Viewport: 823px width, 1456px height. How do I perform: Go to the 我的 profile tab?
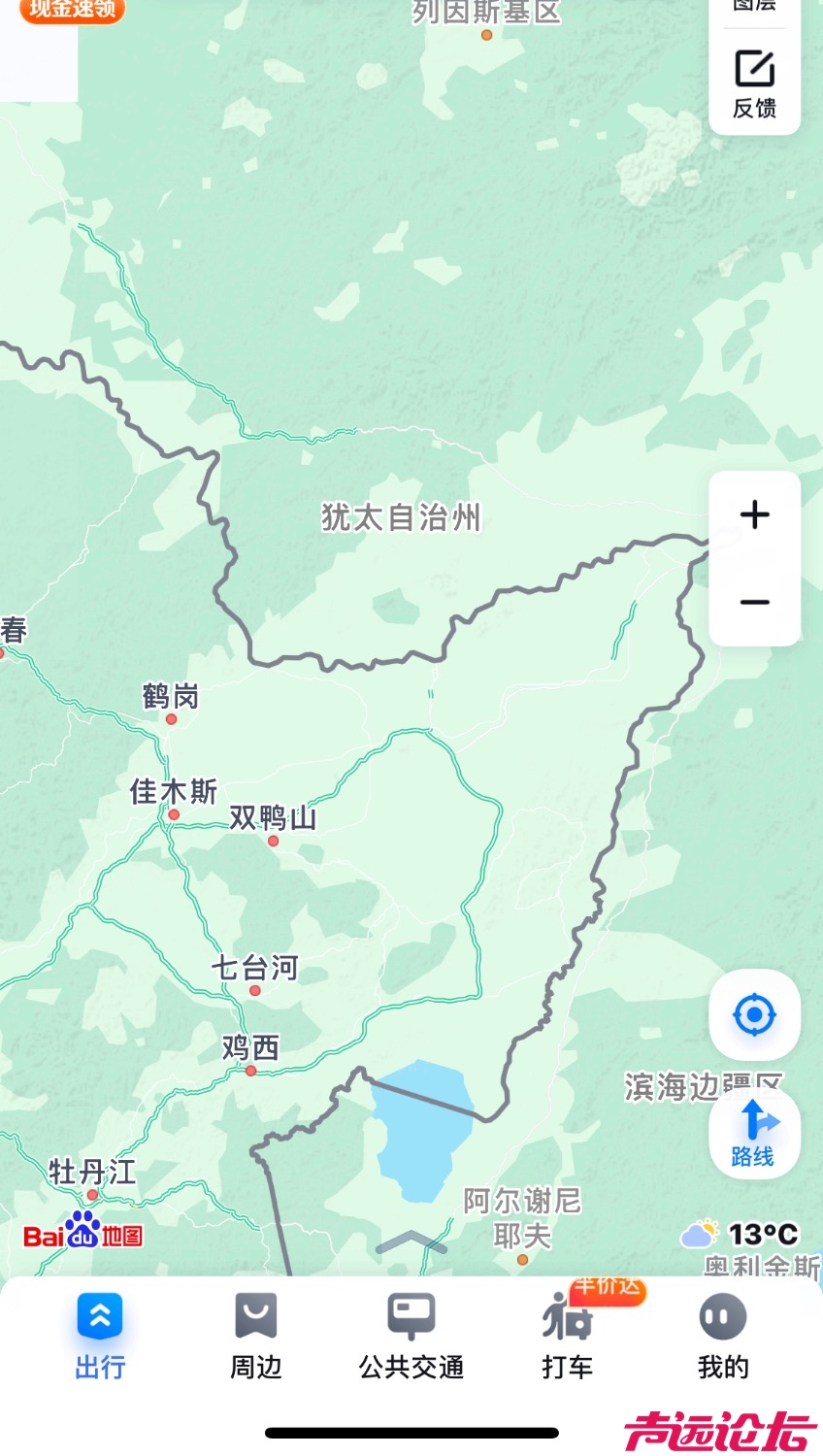click(x=723, y=1336)
